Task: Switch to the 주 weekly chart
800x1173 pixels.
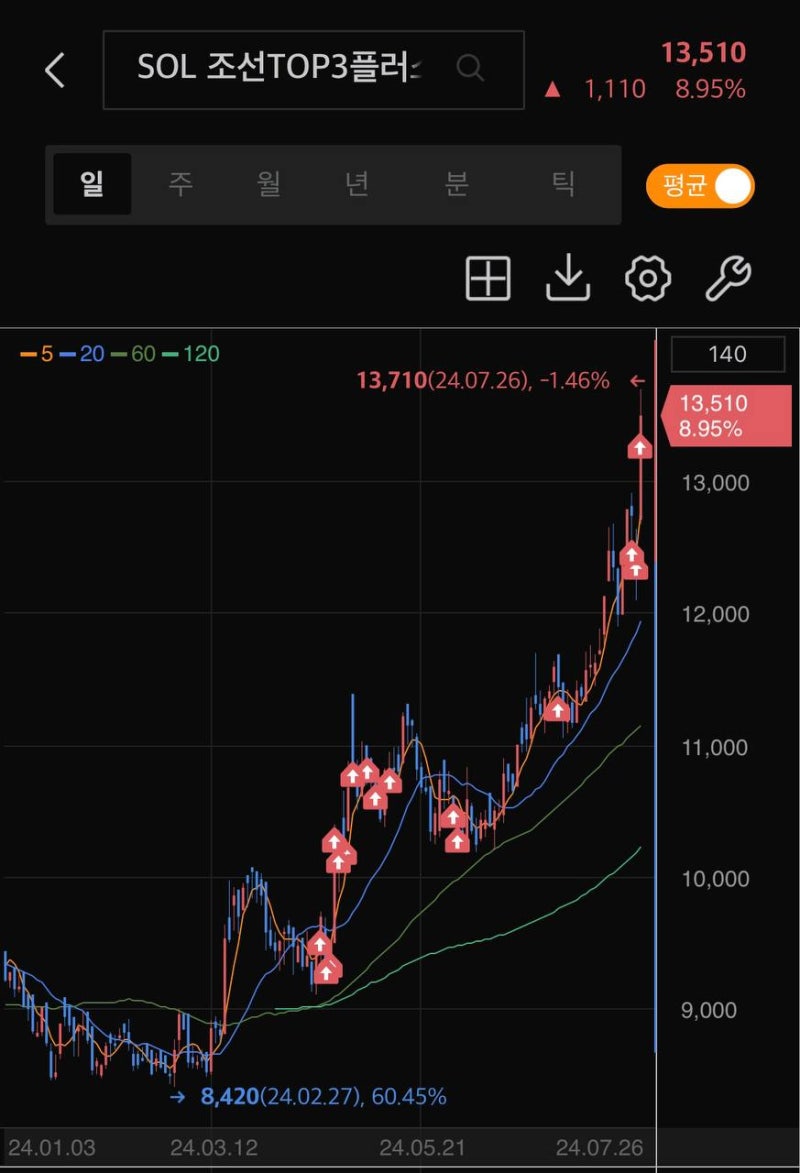Action: coord(180,184)
